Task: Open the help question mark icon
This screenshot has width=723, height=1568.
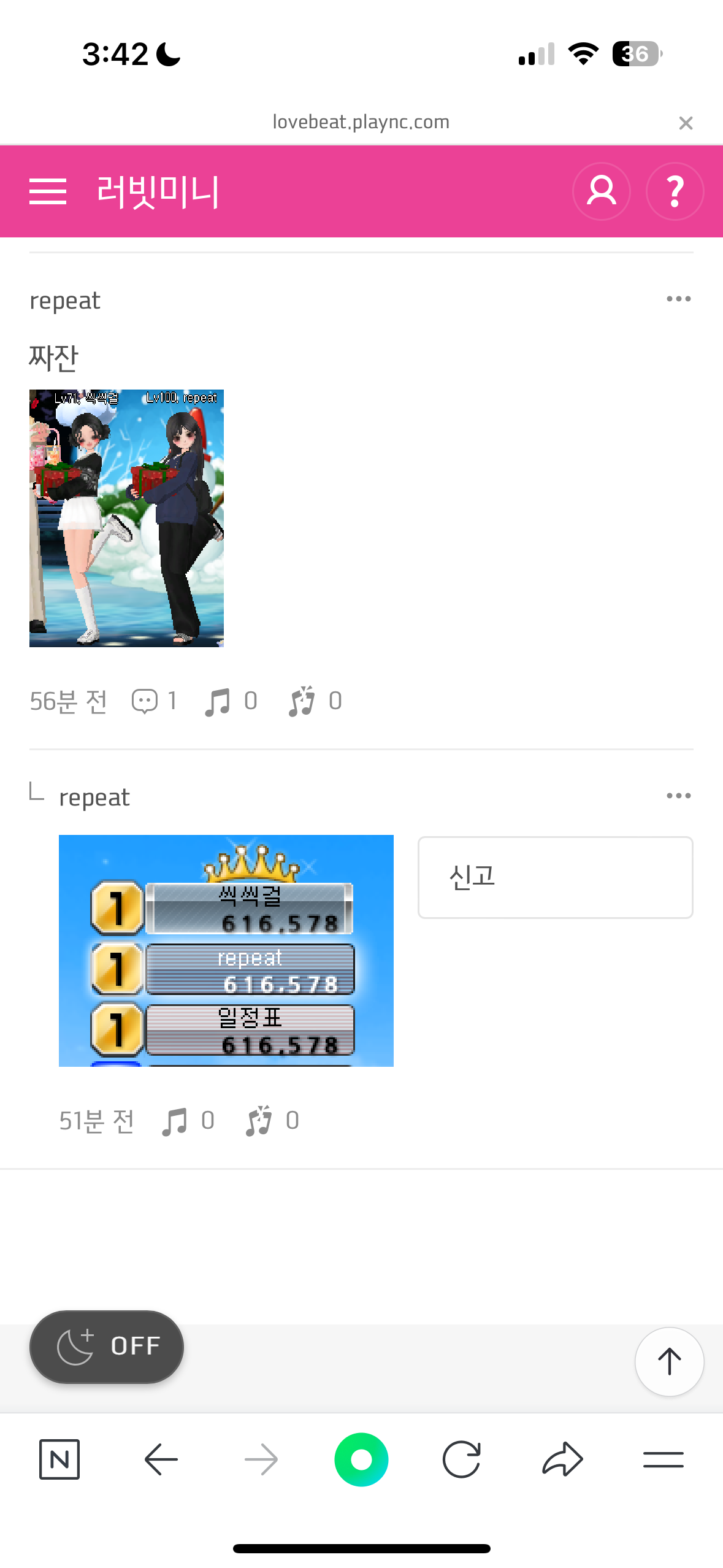Action: click(675, 191)
